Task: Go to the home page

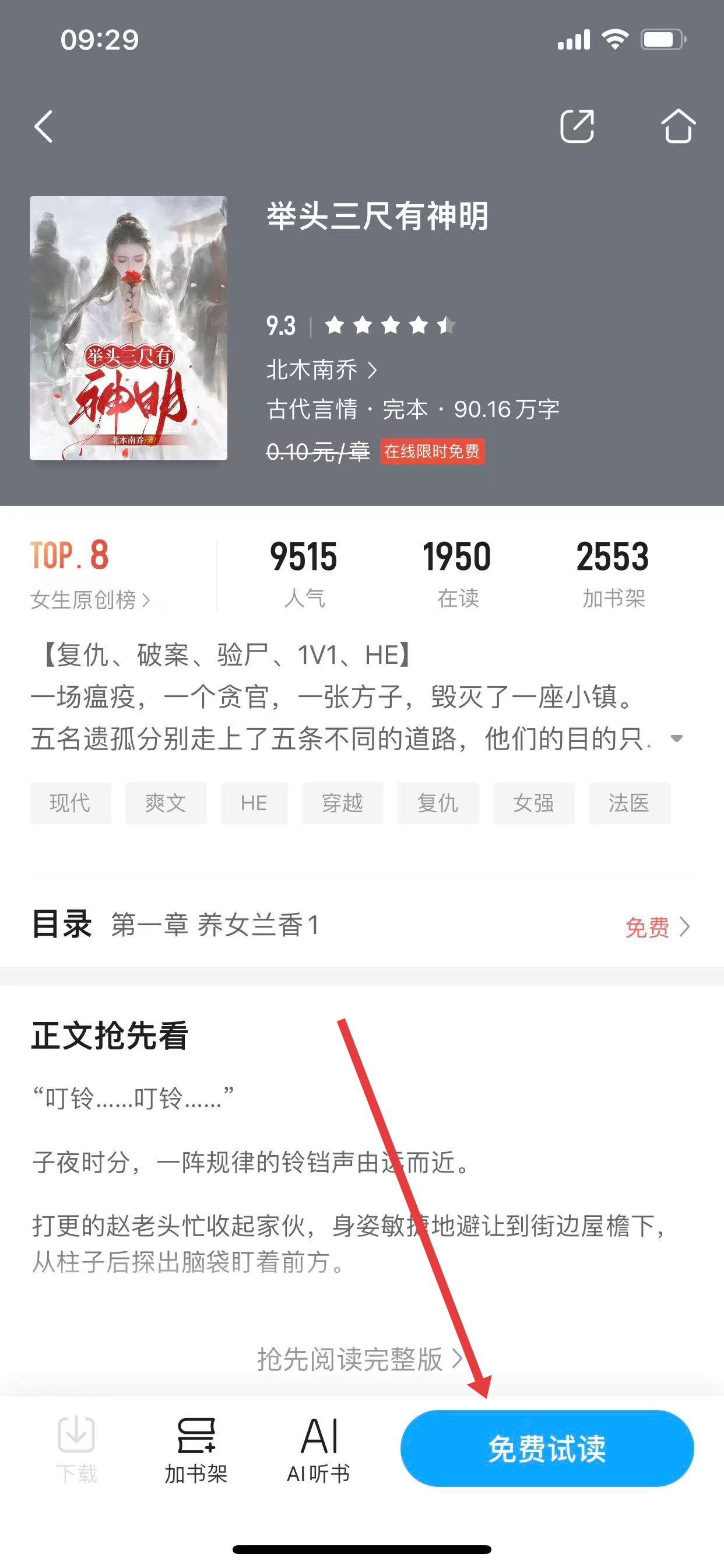Action: coord(678,127)
